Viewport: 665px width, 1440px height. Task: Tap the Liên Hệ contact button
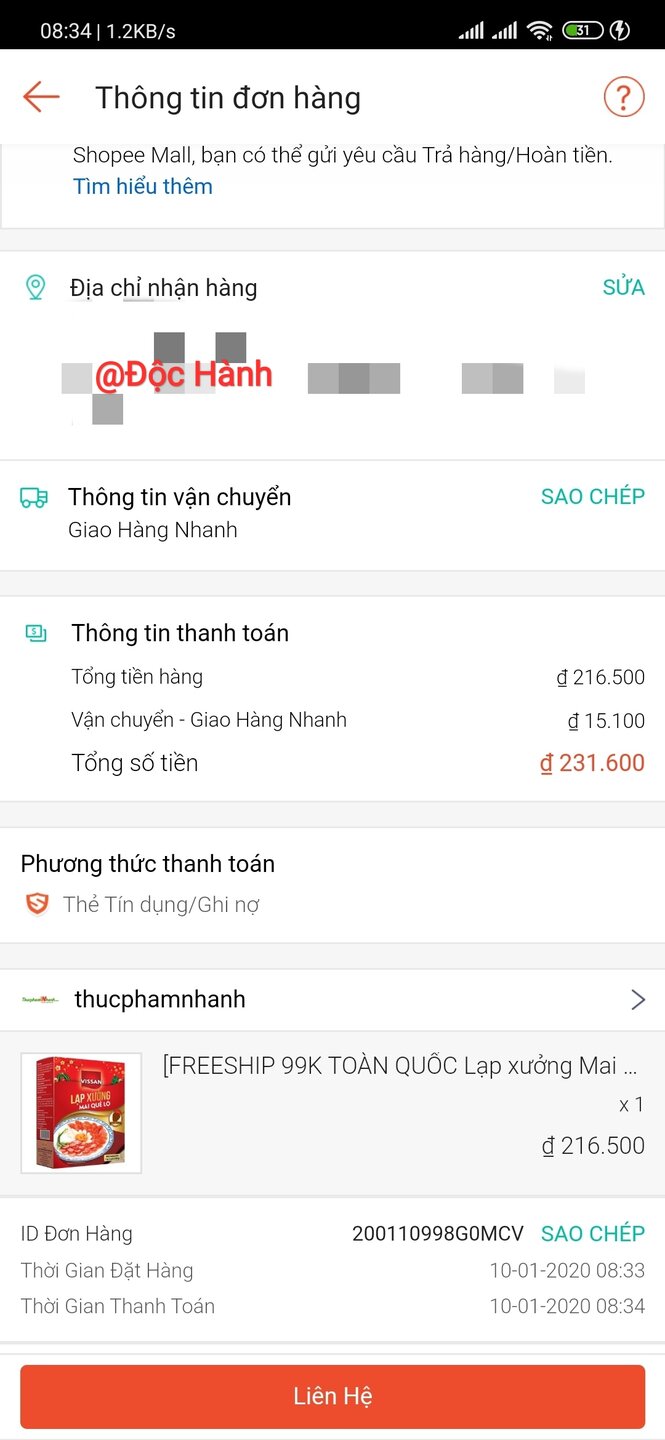[332, 1396]
